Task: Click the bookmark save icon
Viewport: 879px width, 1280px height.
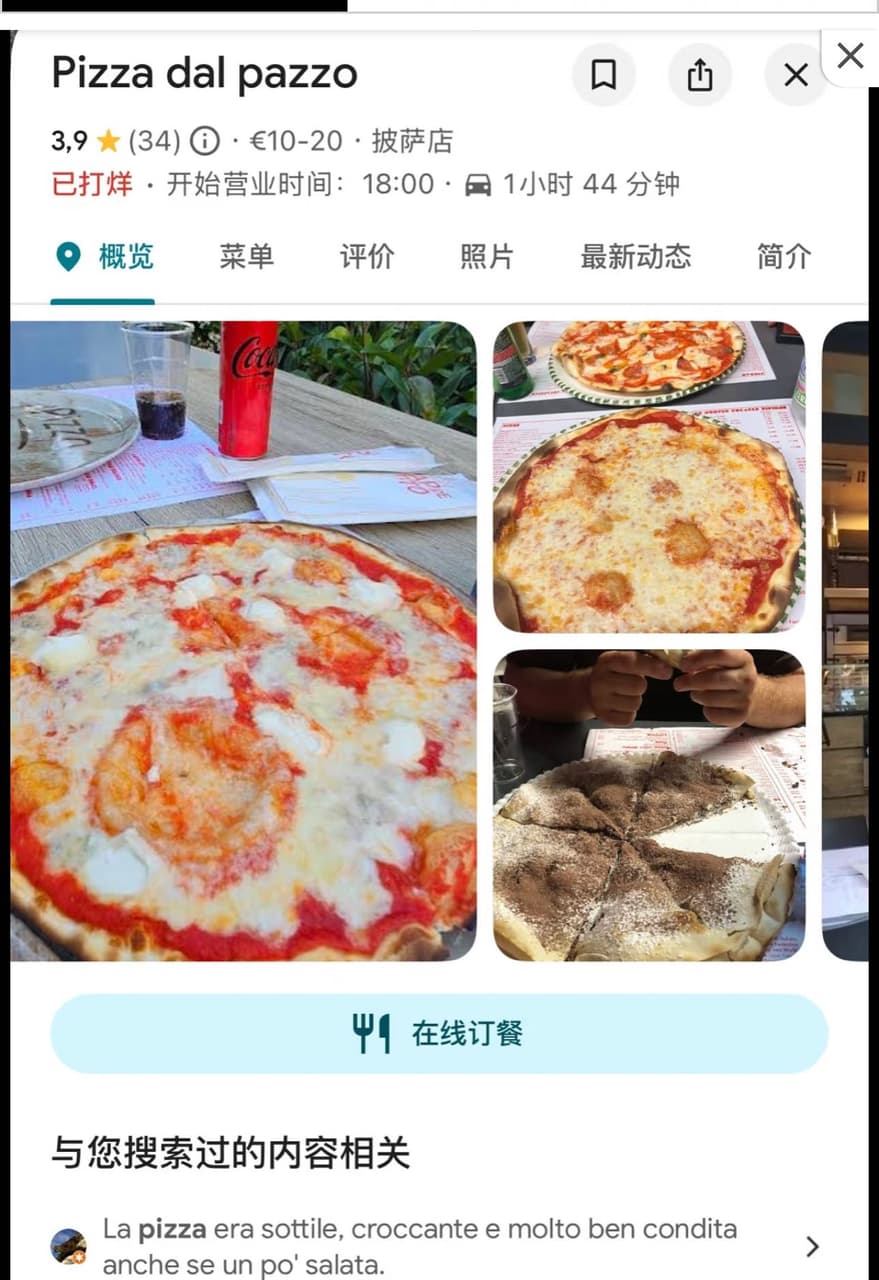Action: click(x=603, y=75)
